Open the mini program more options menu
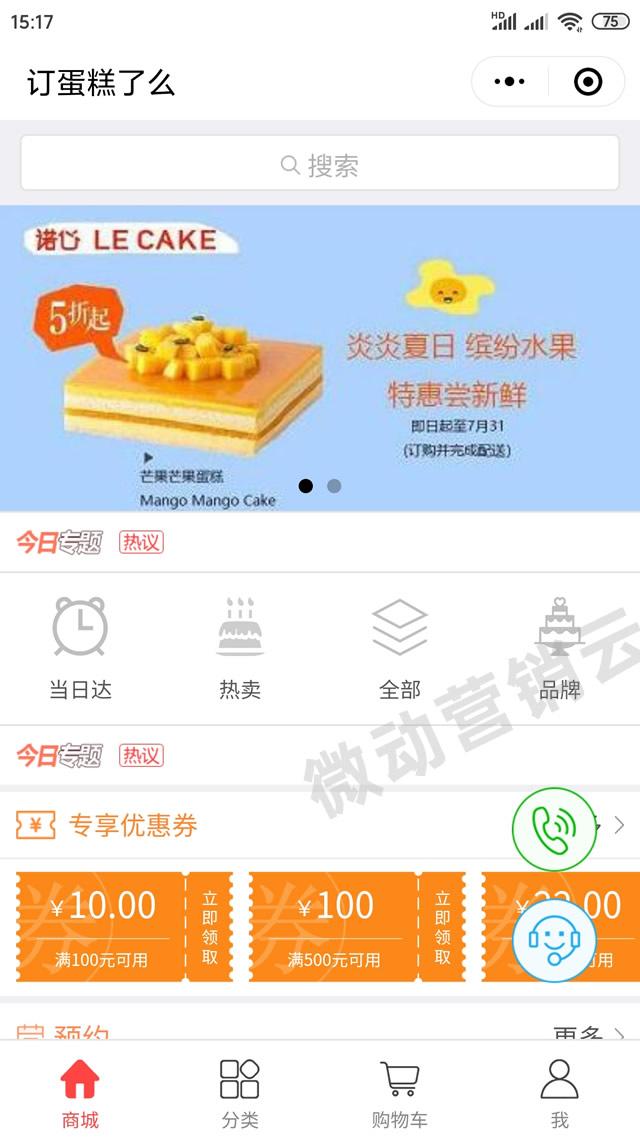 tap(509, 82)
